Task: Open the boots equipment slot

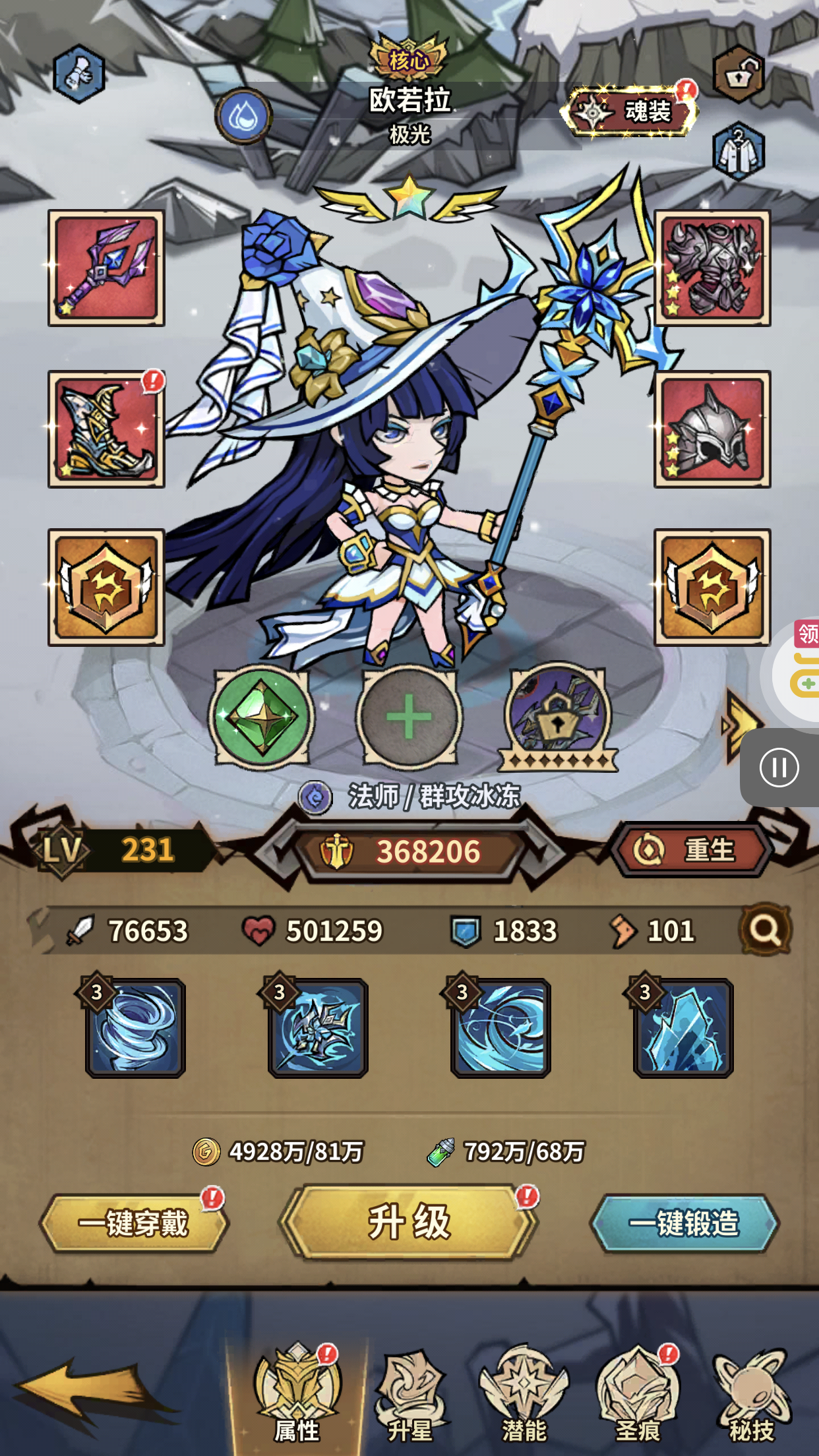Action: coord(106,429)
